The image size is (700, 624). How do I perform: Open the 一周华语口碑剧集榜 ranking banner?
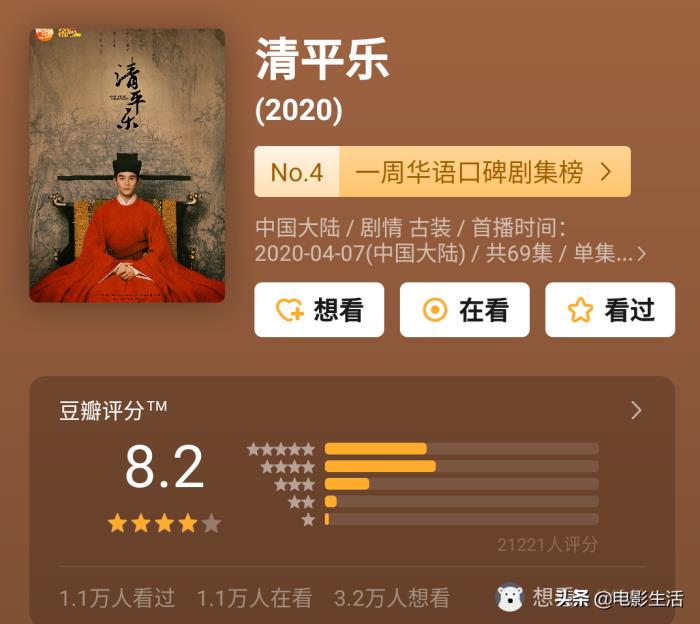[442, 172]
